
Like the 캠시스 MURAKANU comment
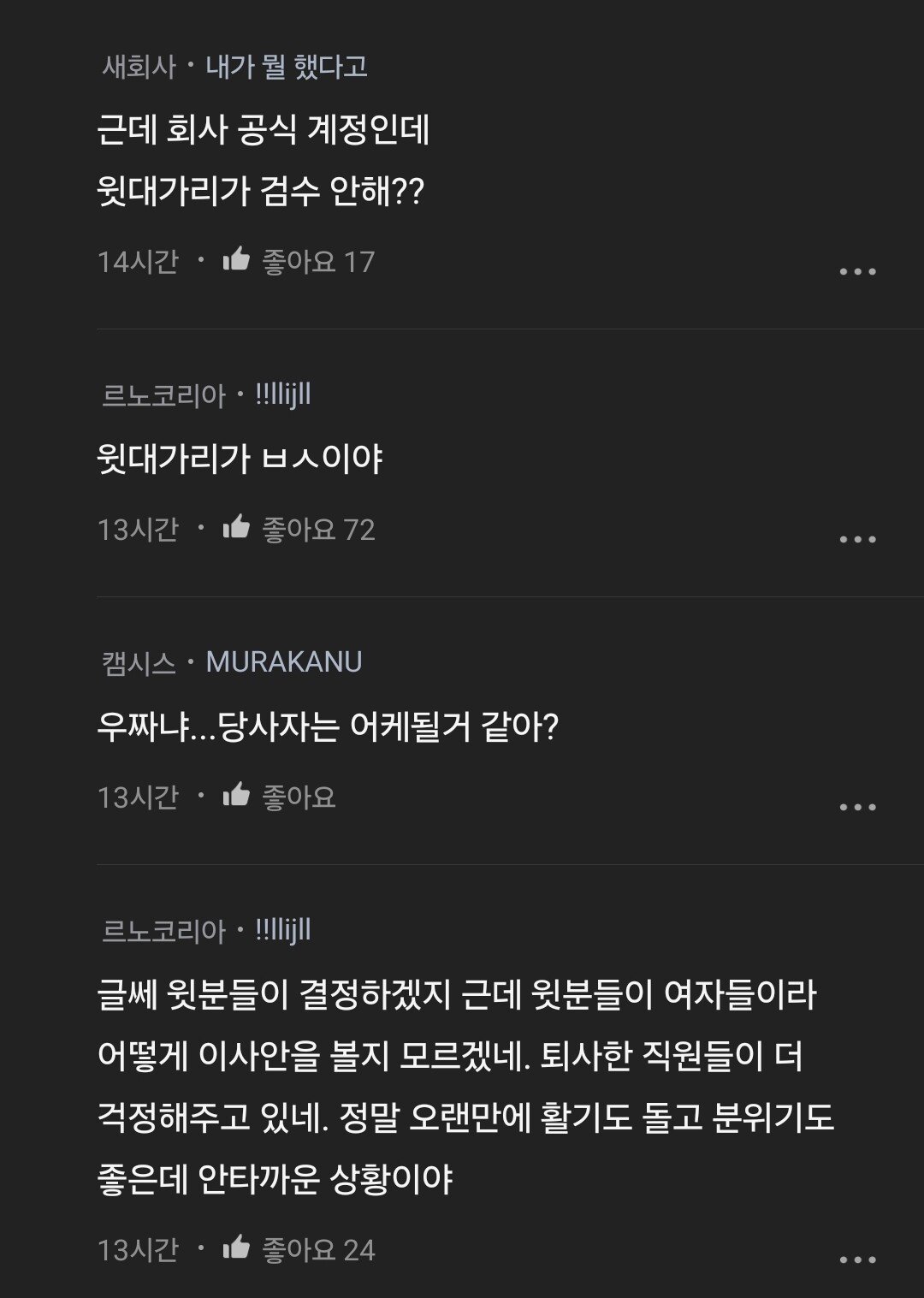coord(236,796)
